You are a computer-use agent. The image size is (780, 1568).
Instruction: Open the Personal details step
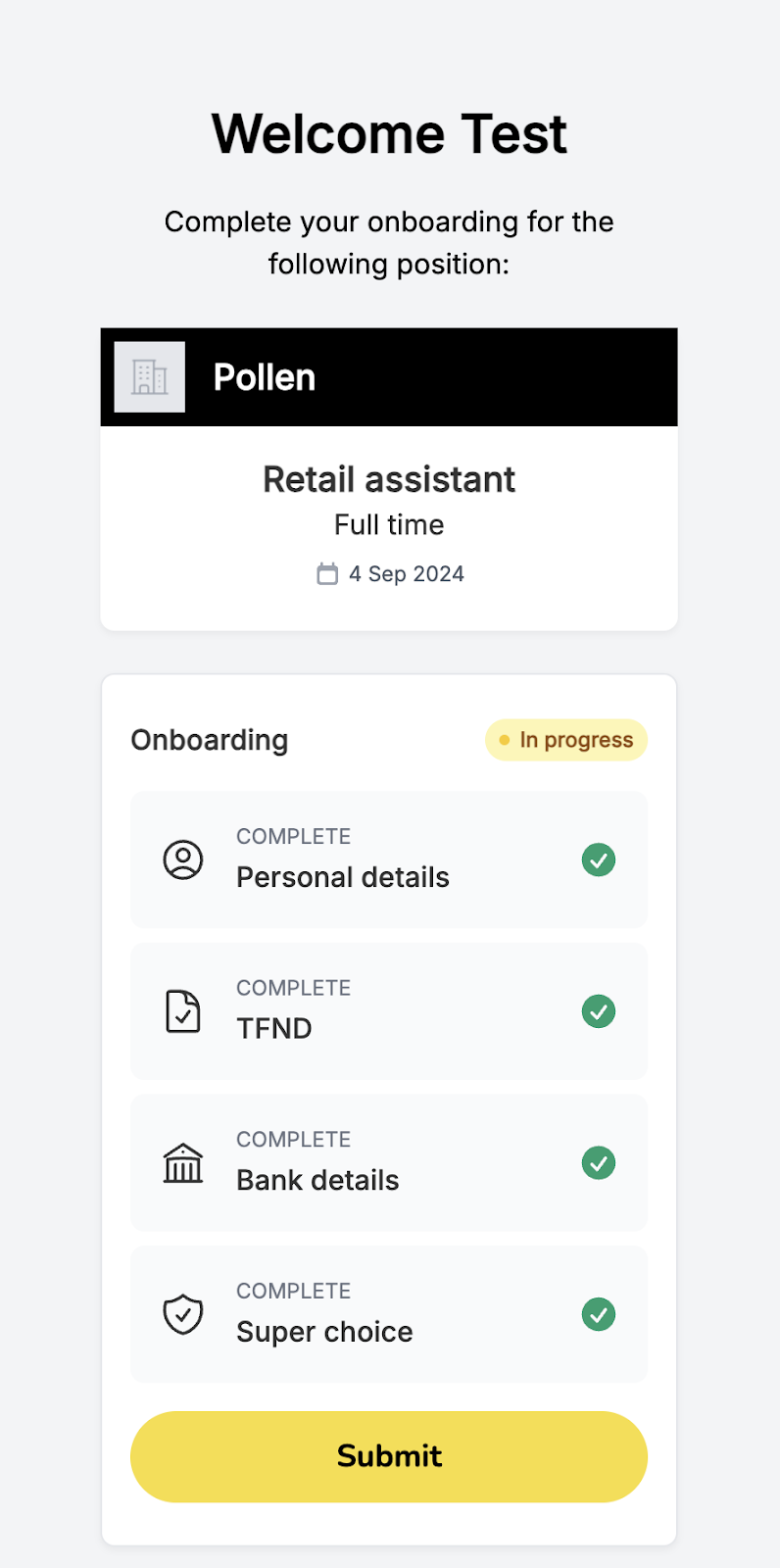click(389, 859)
